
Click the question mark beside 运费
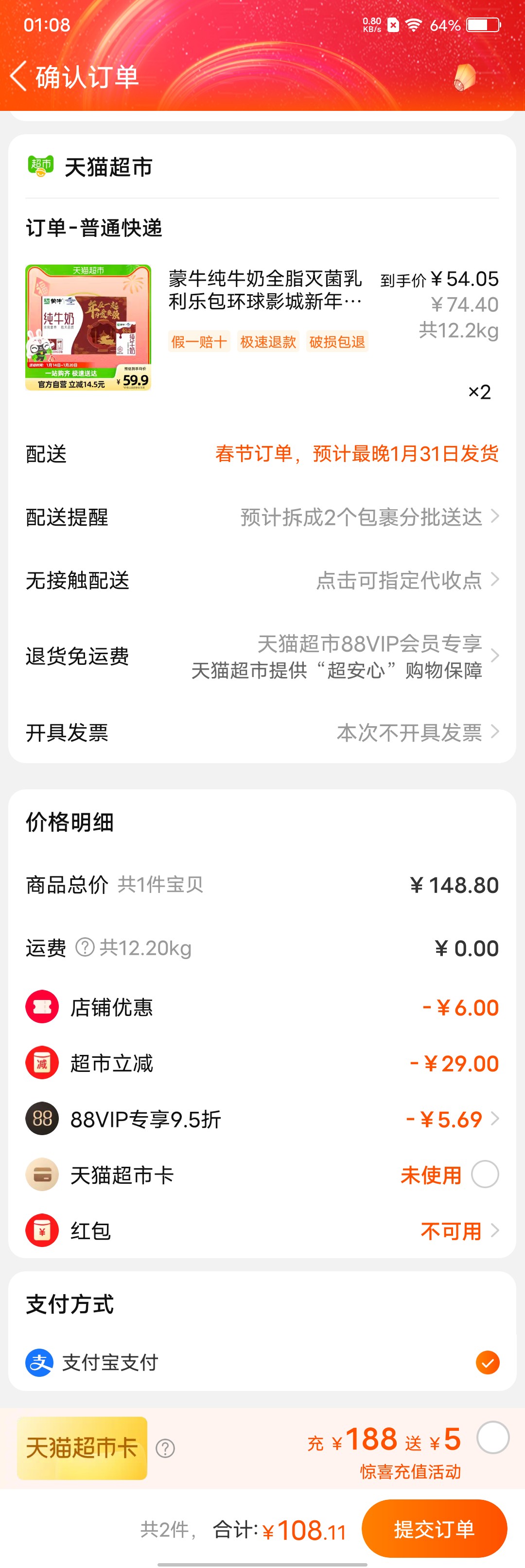[x=85, y=947]
